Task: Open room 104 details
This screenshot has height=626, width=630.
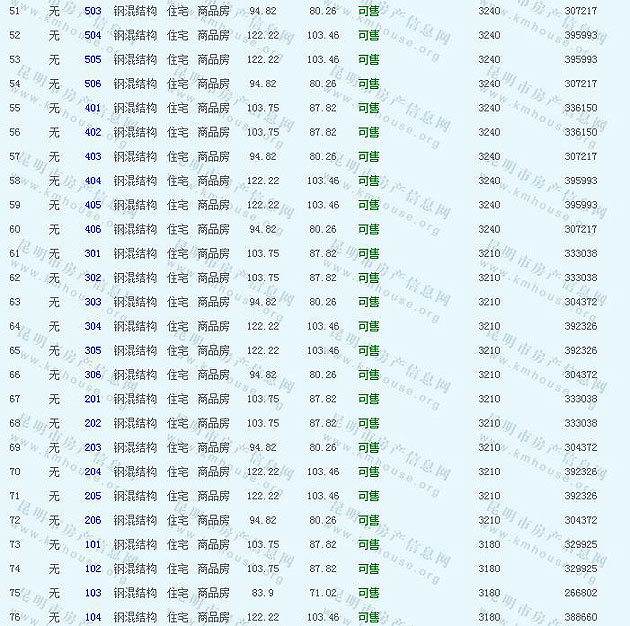Action: click(x=93, y=617)
